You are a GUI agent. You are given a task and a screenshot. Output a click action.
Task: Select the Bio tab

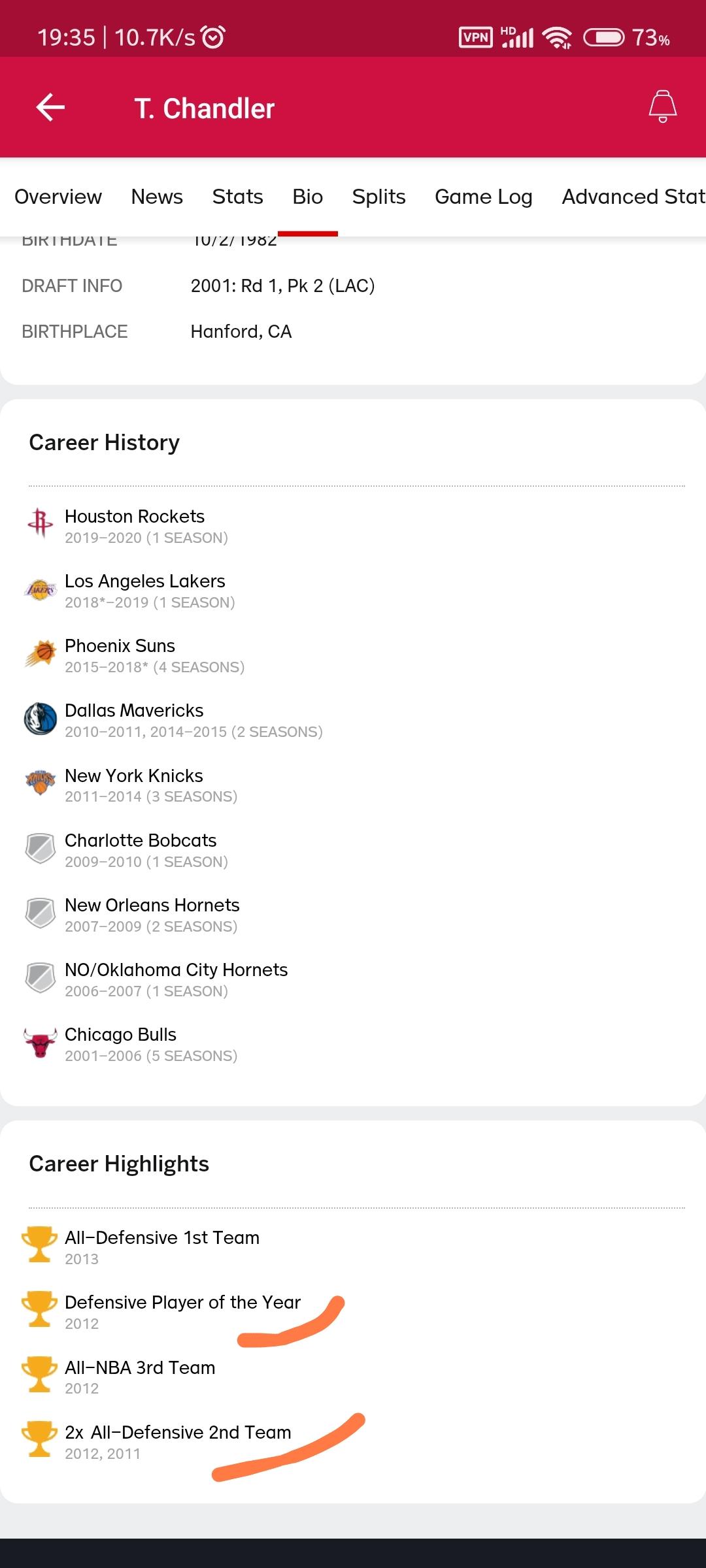click(307, 197)
